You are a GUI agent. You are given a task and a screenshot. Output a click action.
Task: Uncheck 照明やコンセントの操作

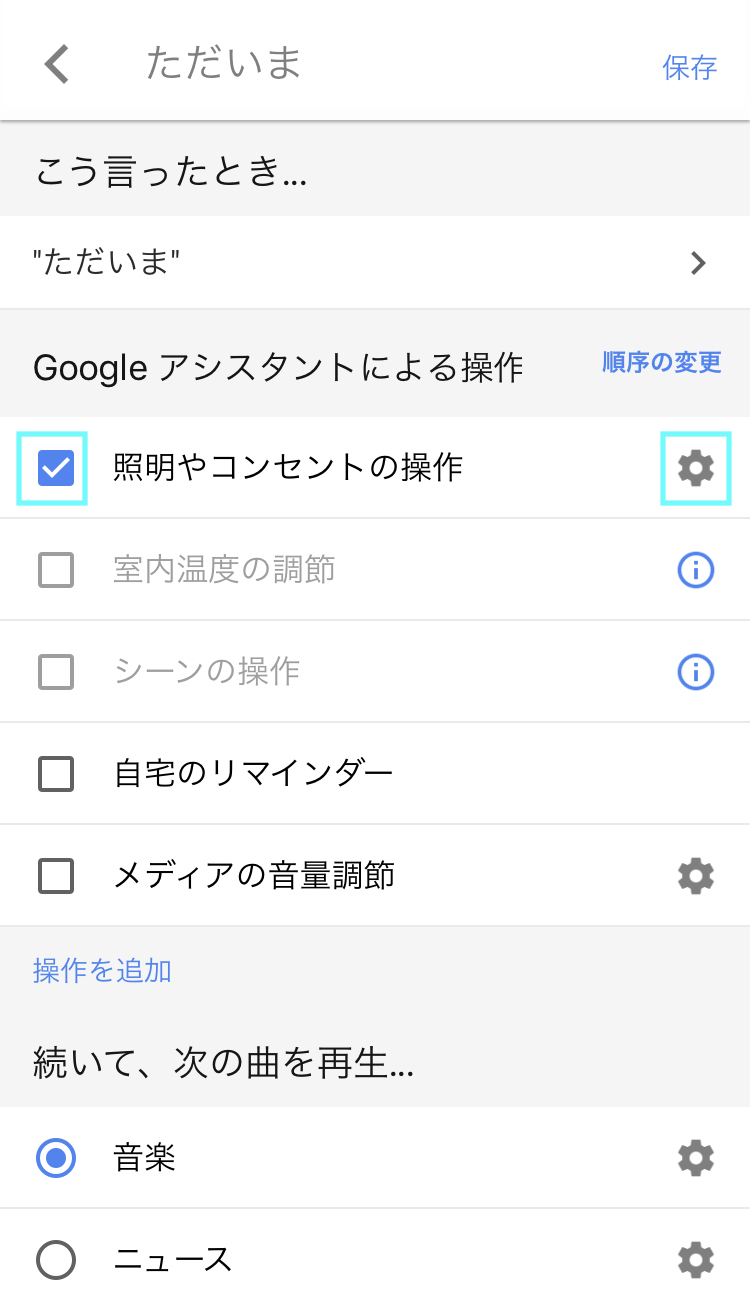(x=55, y=467)
